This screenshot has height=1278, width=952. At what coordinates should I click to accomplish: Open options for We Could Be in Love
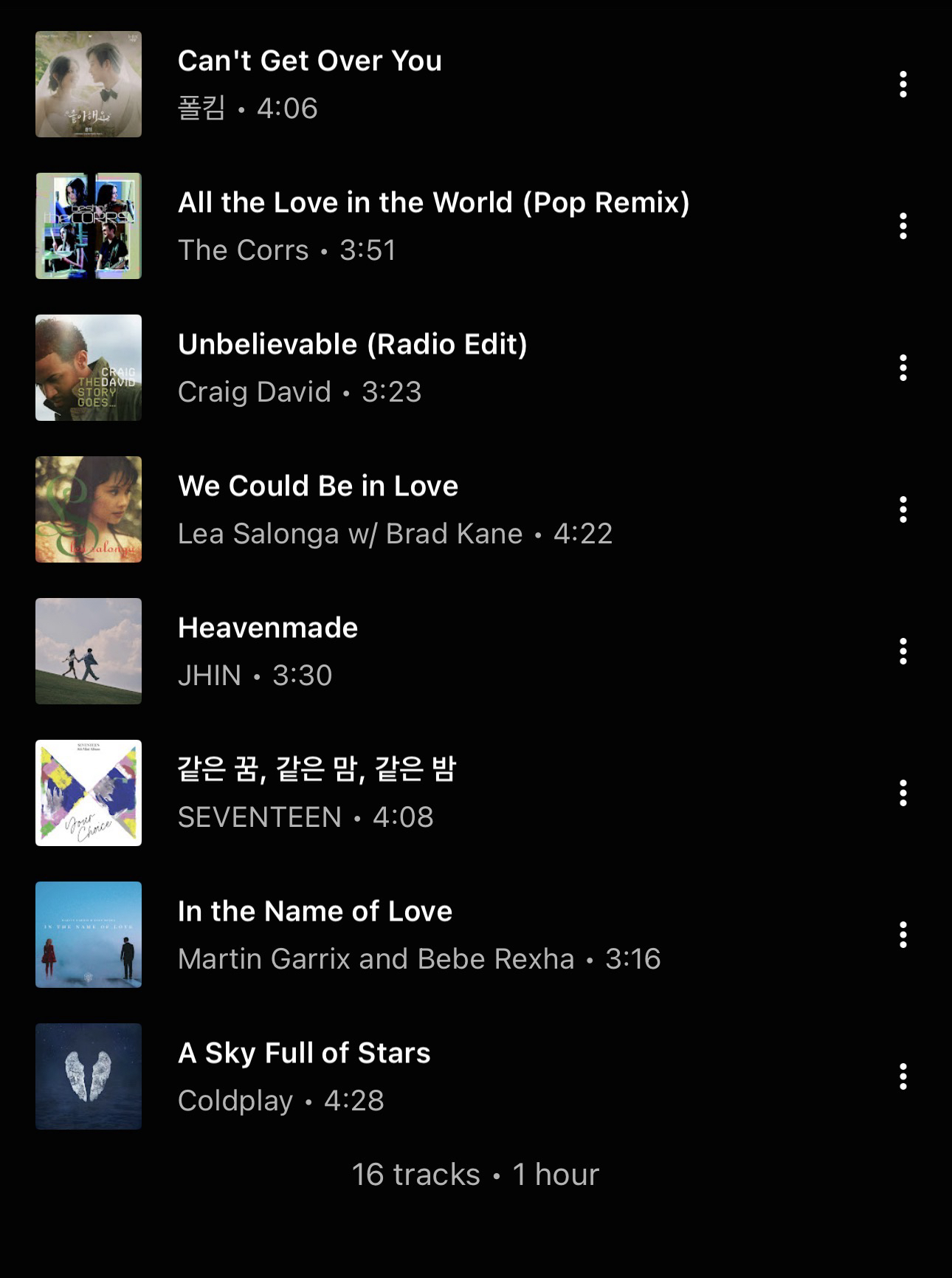click(x=903, y=510)
